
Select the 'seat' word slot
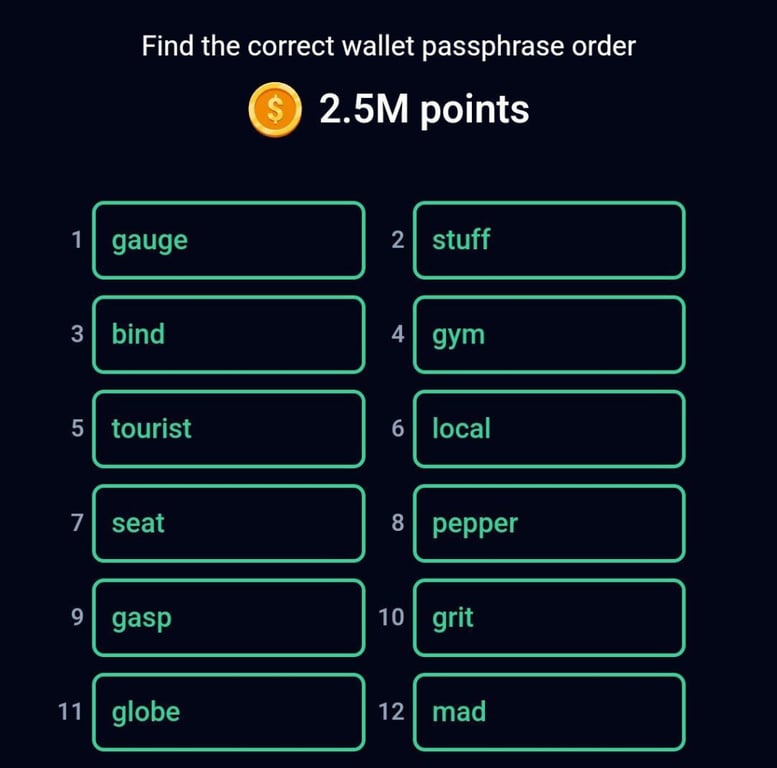click(228, 523)
